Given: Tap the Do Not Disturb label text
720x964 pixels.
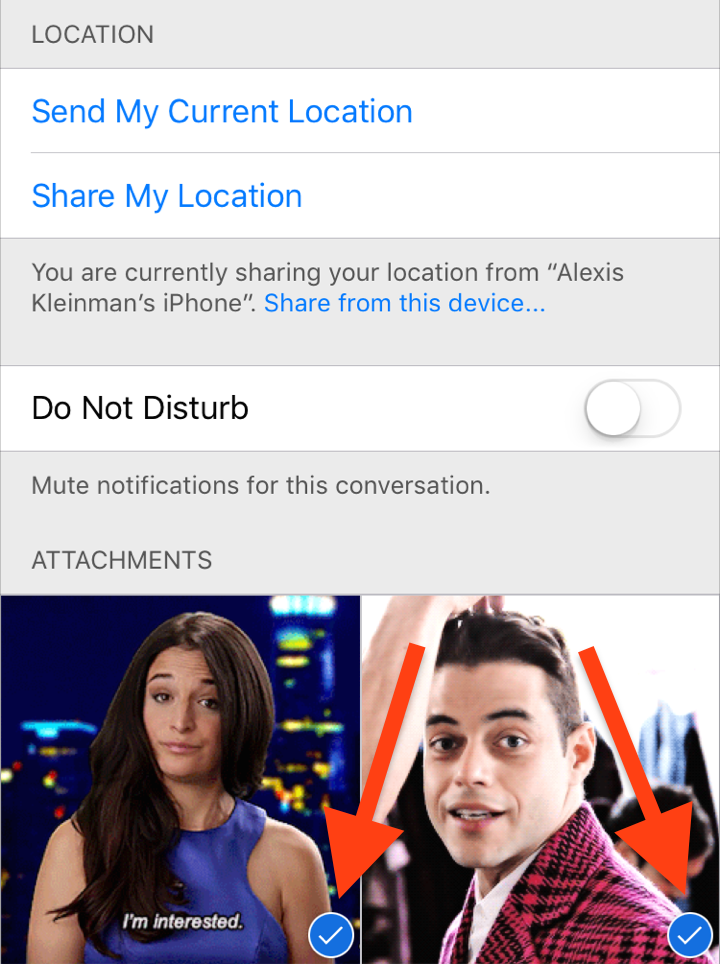Looking at the screenshot, I should [x=139, y=408].
